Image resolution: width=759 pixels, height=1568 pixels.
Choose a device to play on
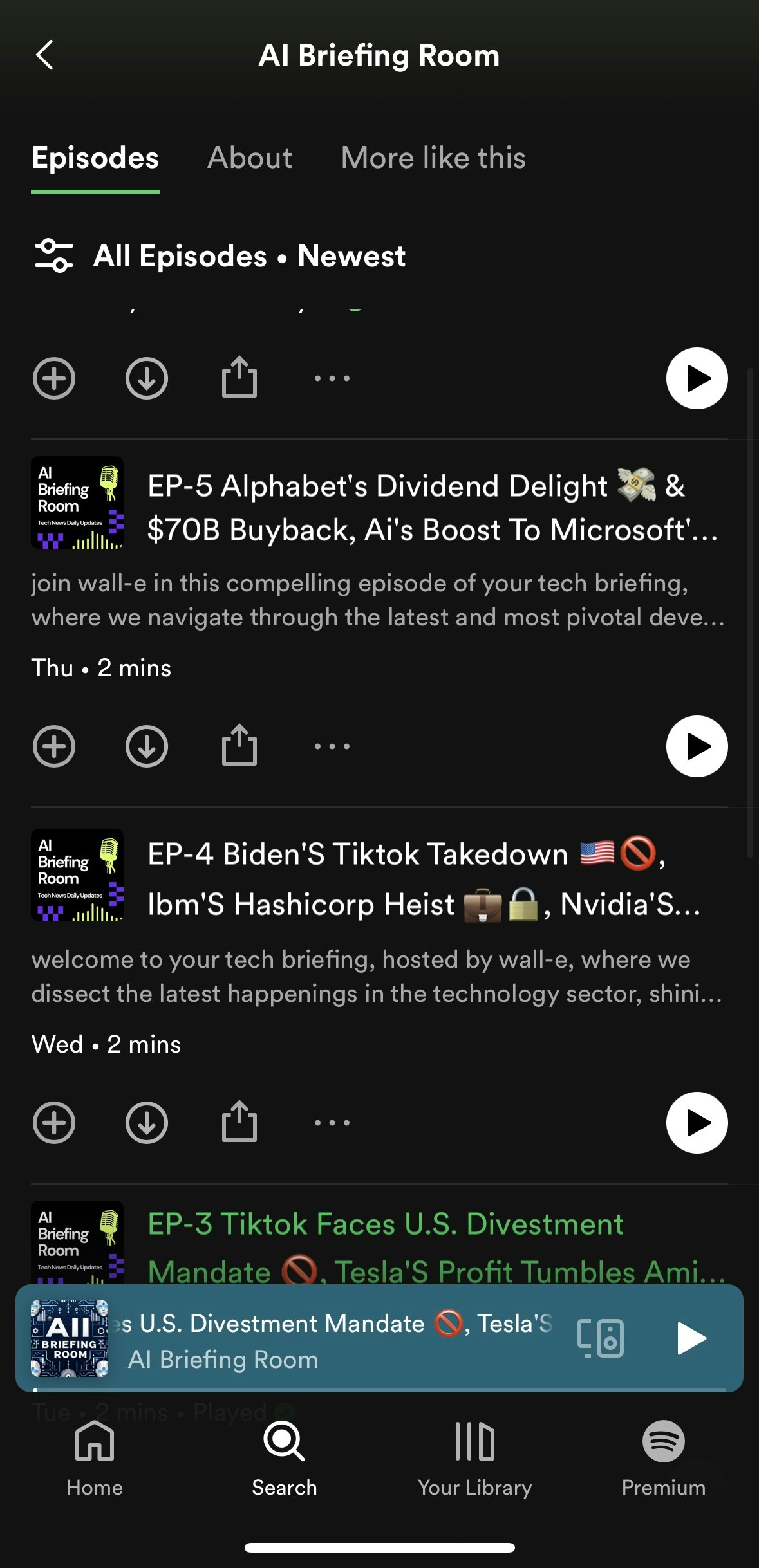click(x=601, y=1338)
